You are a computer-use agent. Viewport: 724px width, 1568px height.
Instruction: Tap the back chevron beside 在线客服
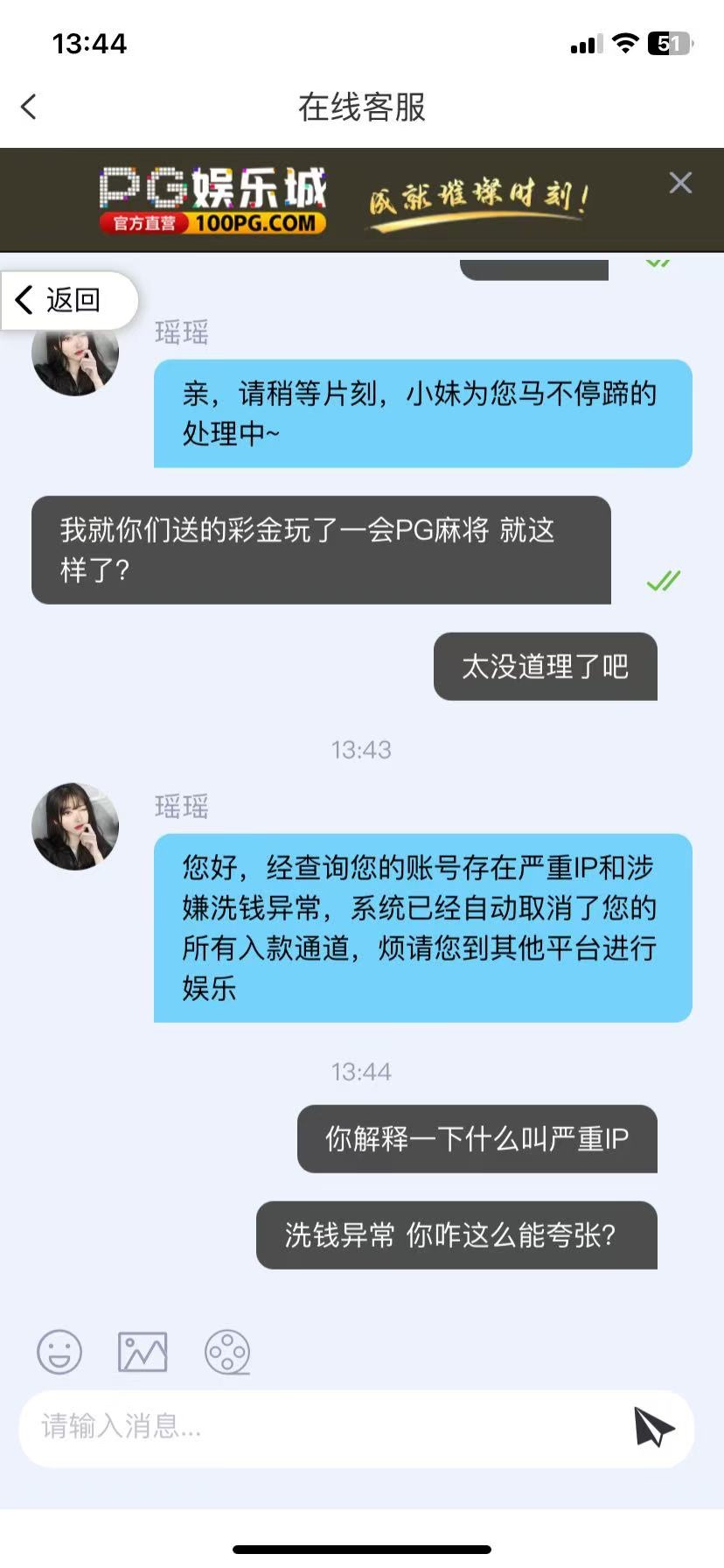(x=29, y=106)
